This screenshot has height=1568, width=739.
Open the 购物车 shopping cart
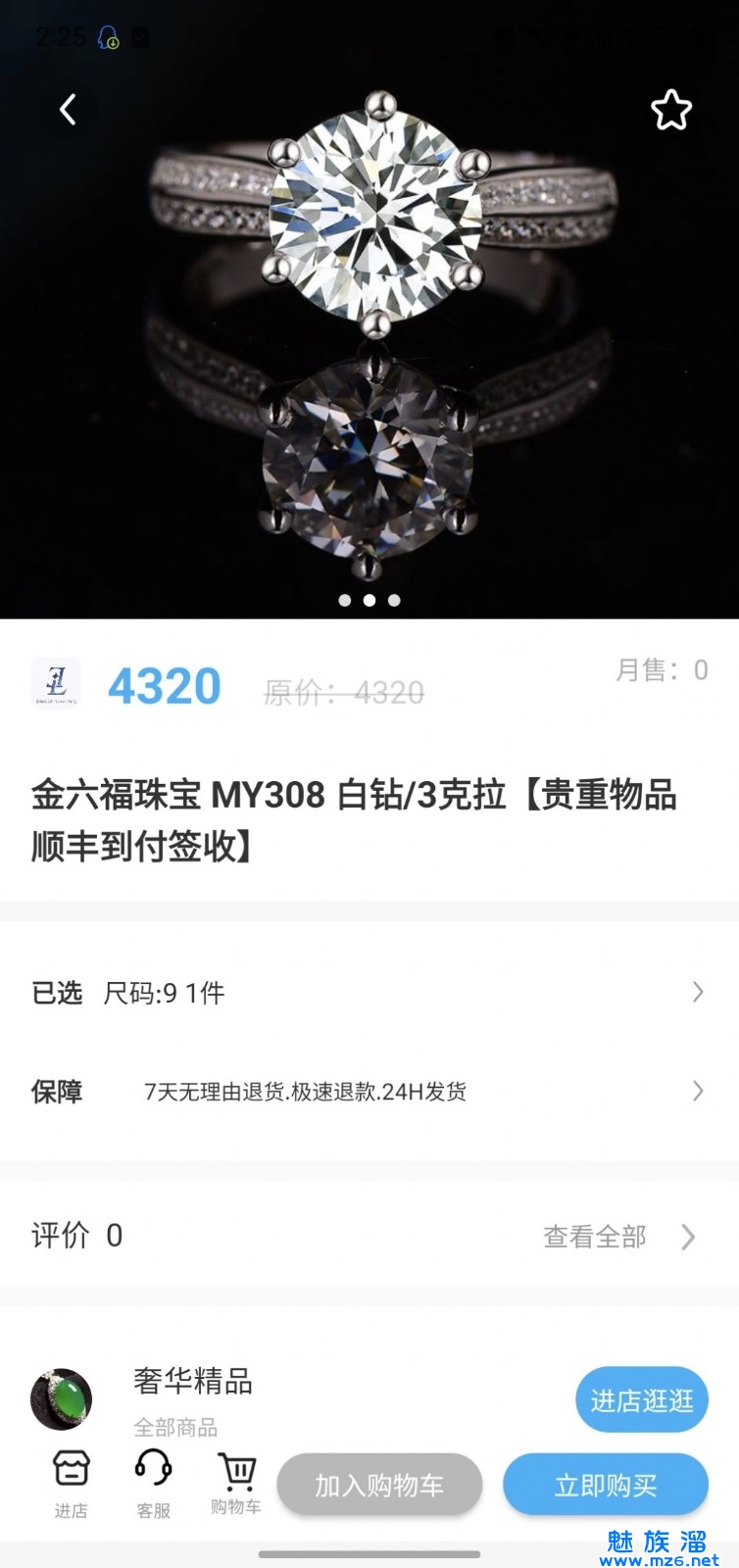pos(236,1483)
